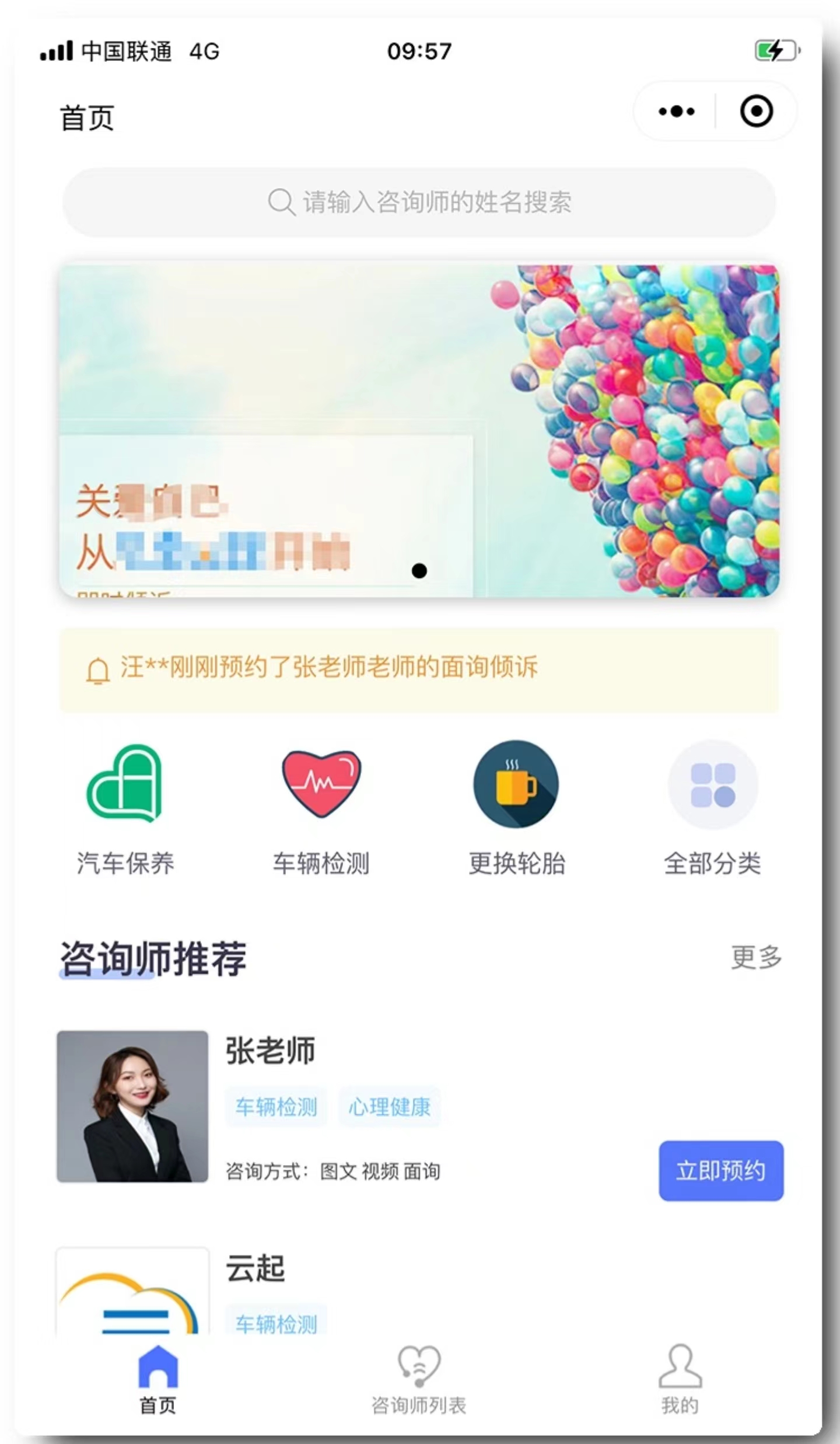
Task: Switch to the 首页 tab
Action: (157, 1379)
